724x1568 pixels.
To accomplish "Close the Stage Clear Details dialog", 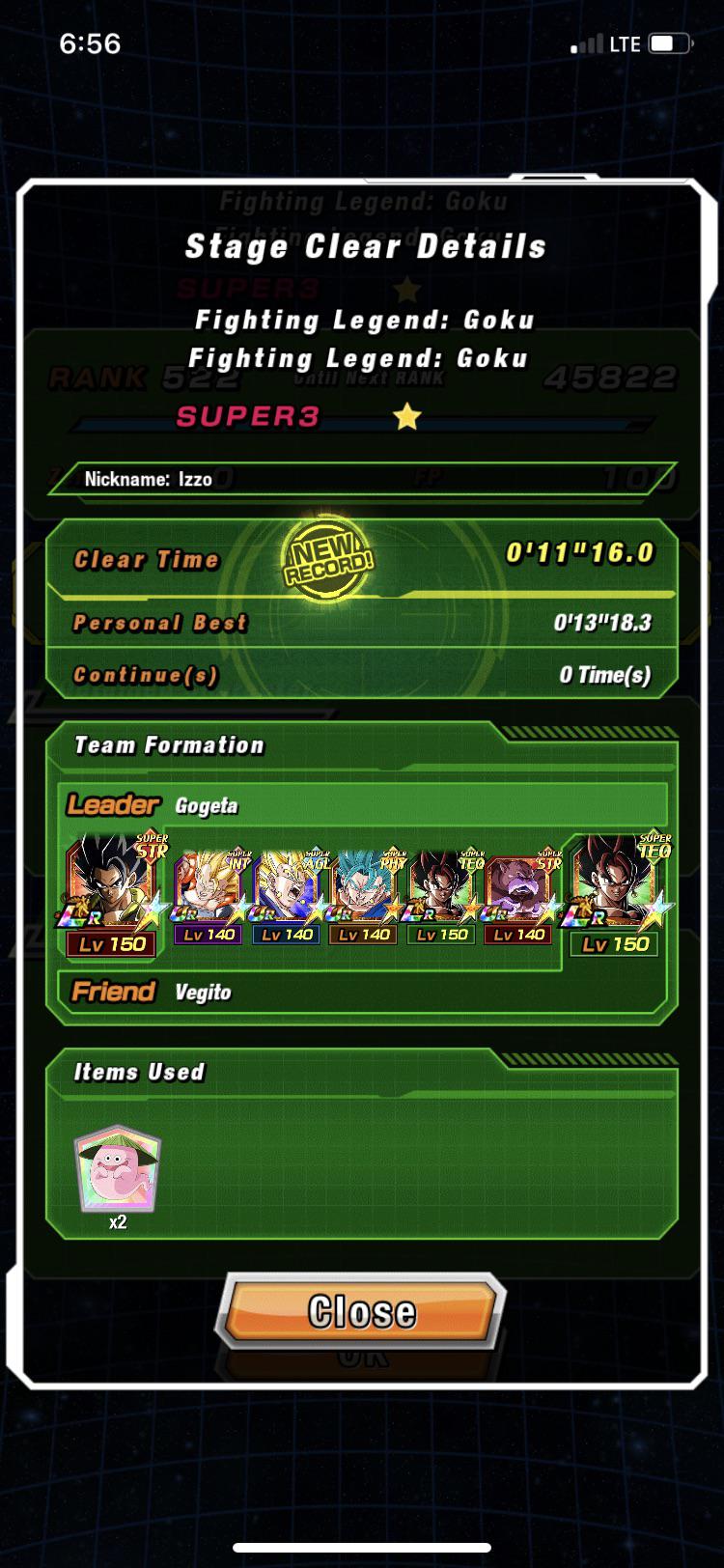I will (x=362, y=1311).
